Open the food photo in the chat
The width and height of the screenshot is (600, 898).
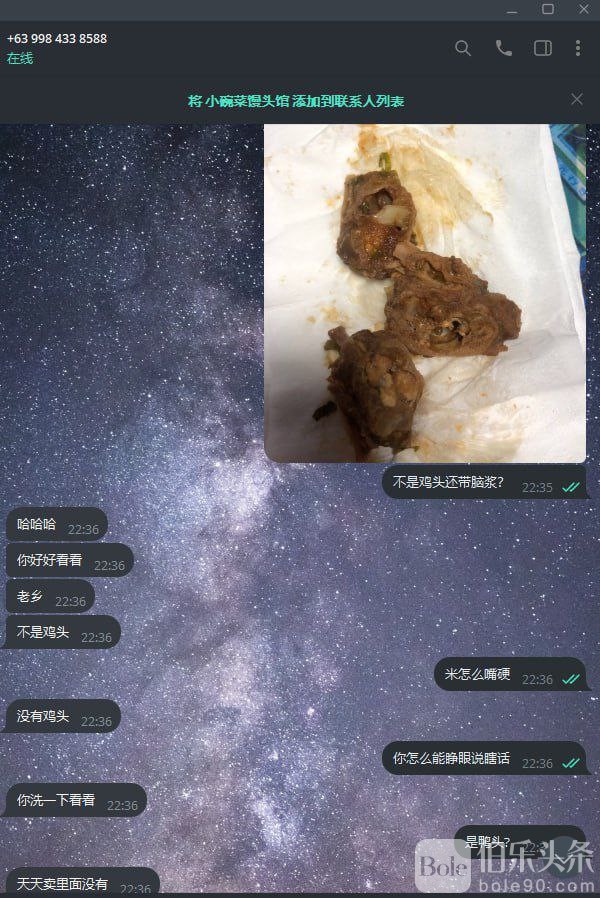[x=424, y=293]
